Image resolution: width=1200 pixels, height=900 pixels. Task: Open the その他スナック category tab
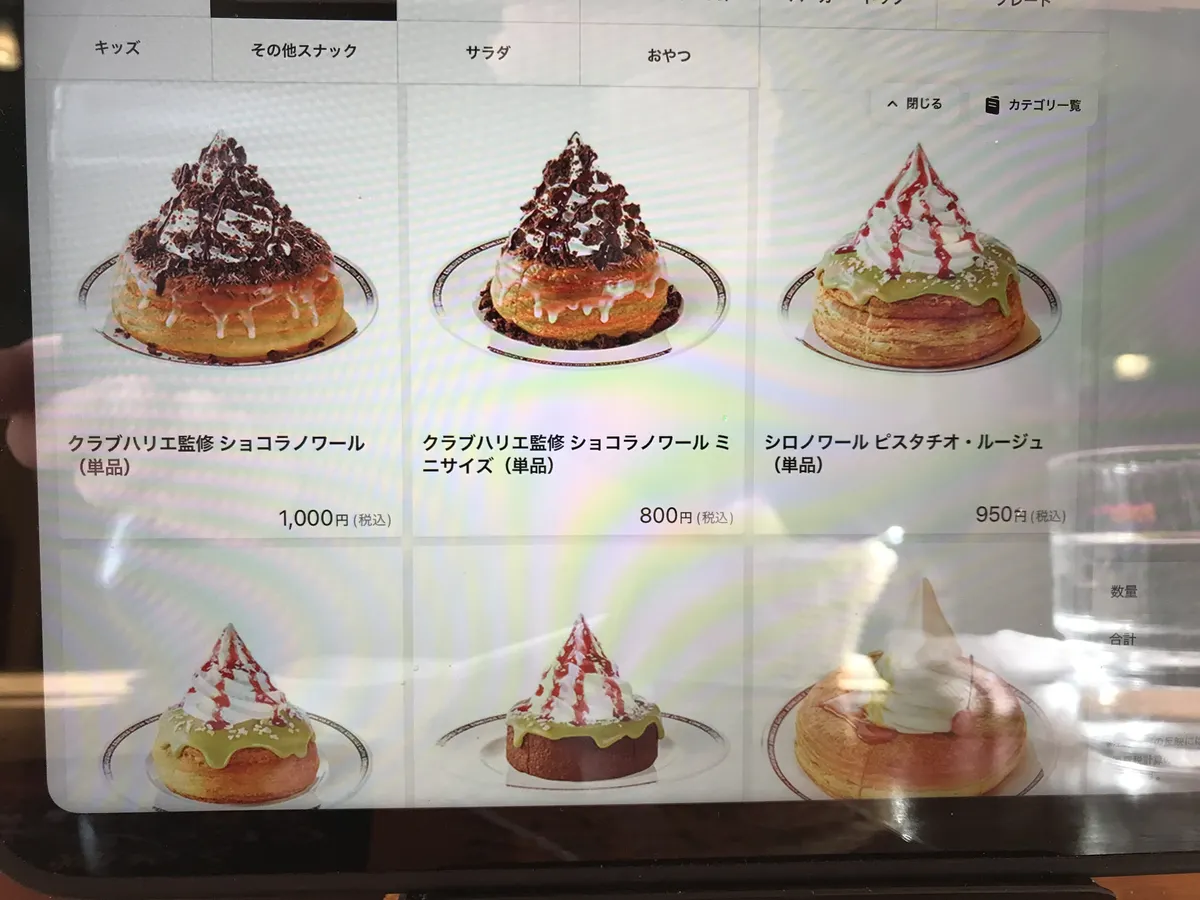click(x=304, y=50)
